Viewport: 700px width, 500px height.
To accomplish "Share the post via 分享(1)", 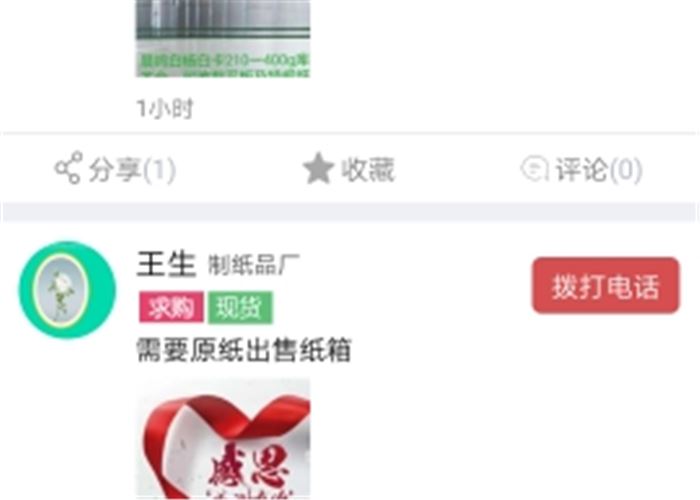I will (x=115, y=170).
